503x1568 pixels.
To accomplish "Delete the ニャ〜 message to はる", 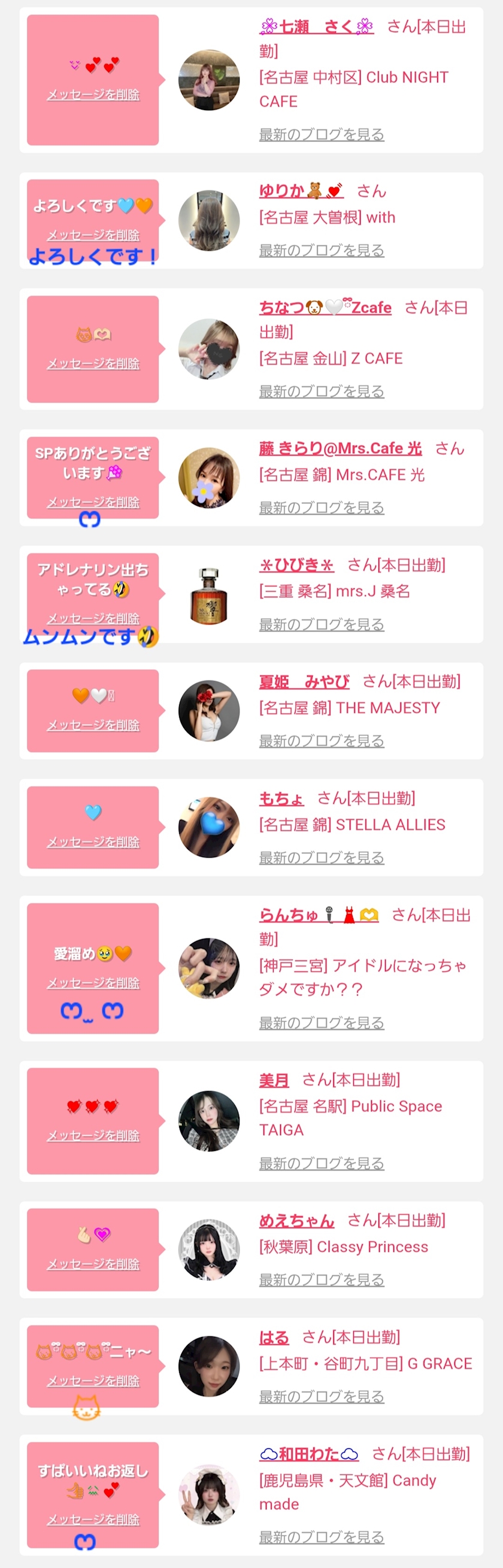I will 93,1381.
